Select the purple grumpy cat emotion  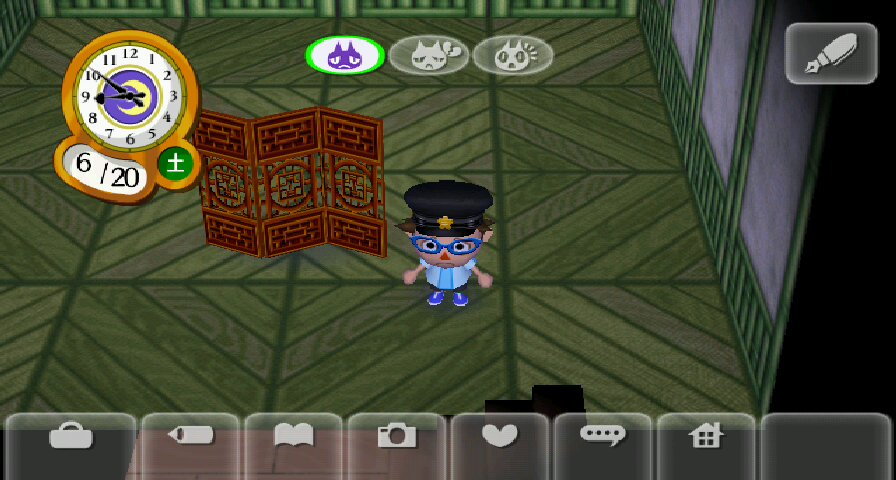pyautogui.click(x=345, y=55)
